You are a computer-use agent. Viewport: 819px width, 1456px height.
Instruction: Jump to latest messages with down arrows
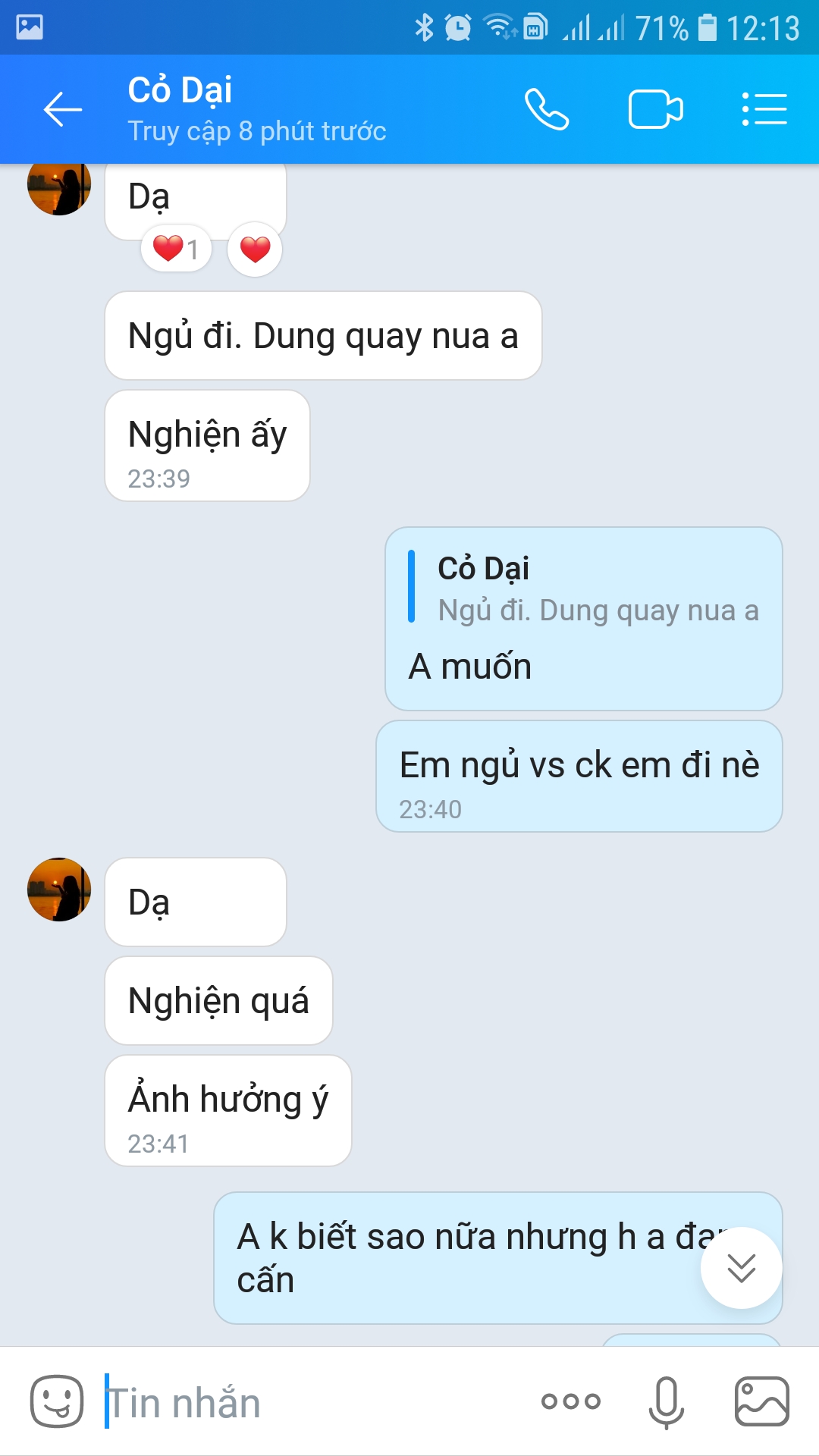click(x=741, y=1267)
